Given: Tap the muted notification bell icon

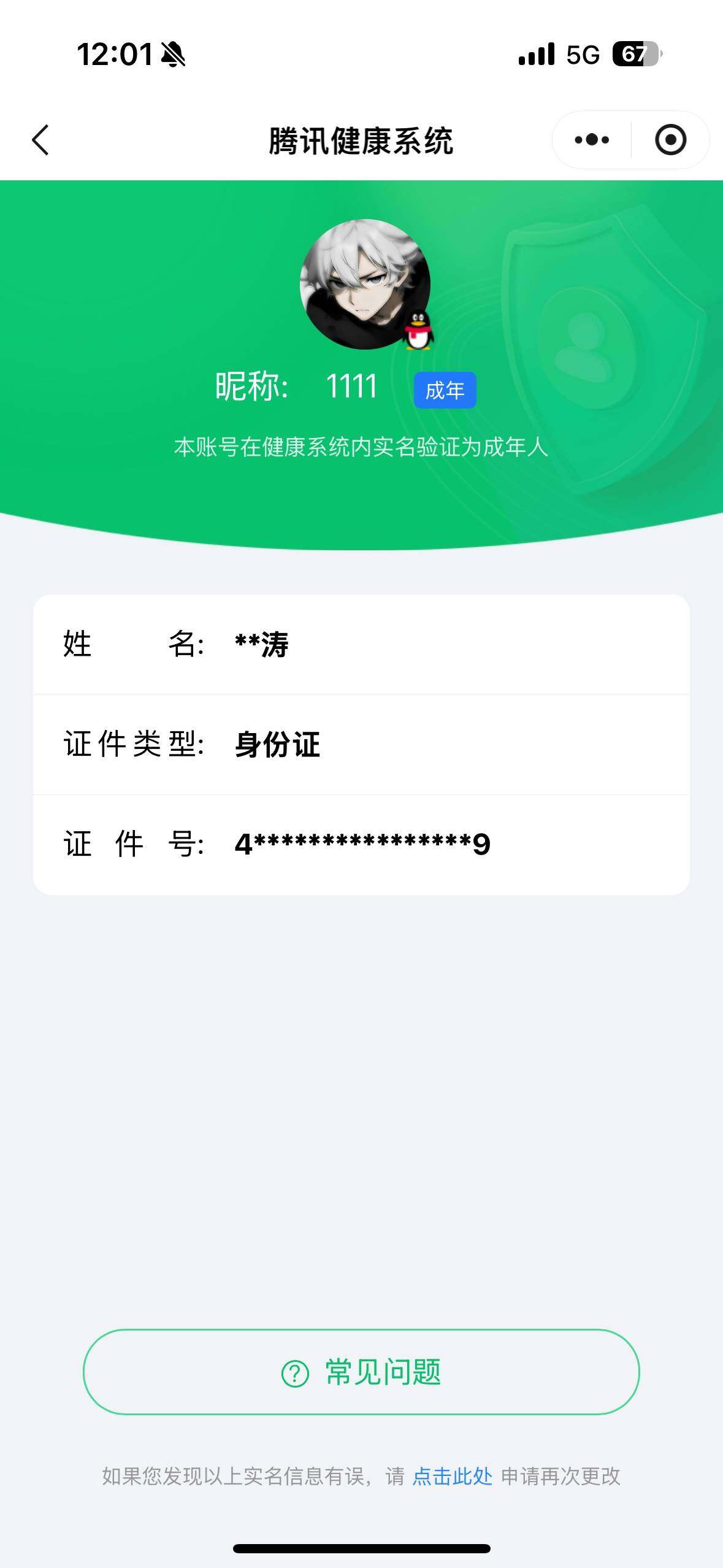Looking at the screenshot, I should [173, 55].
